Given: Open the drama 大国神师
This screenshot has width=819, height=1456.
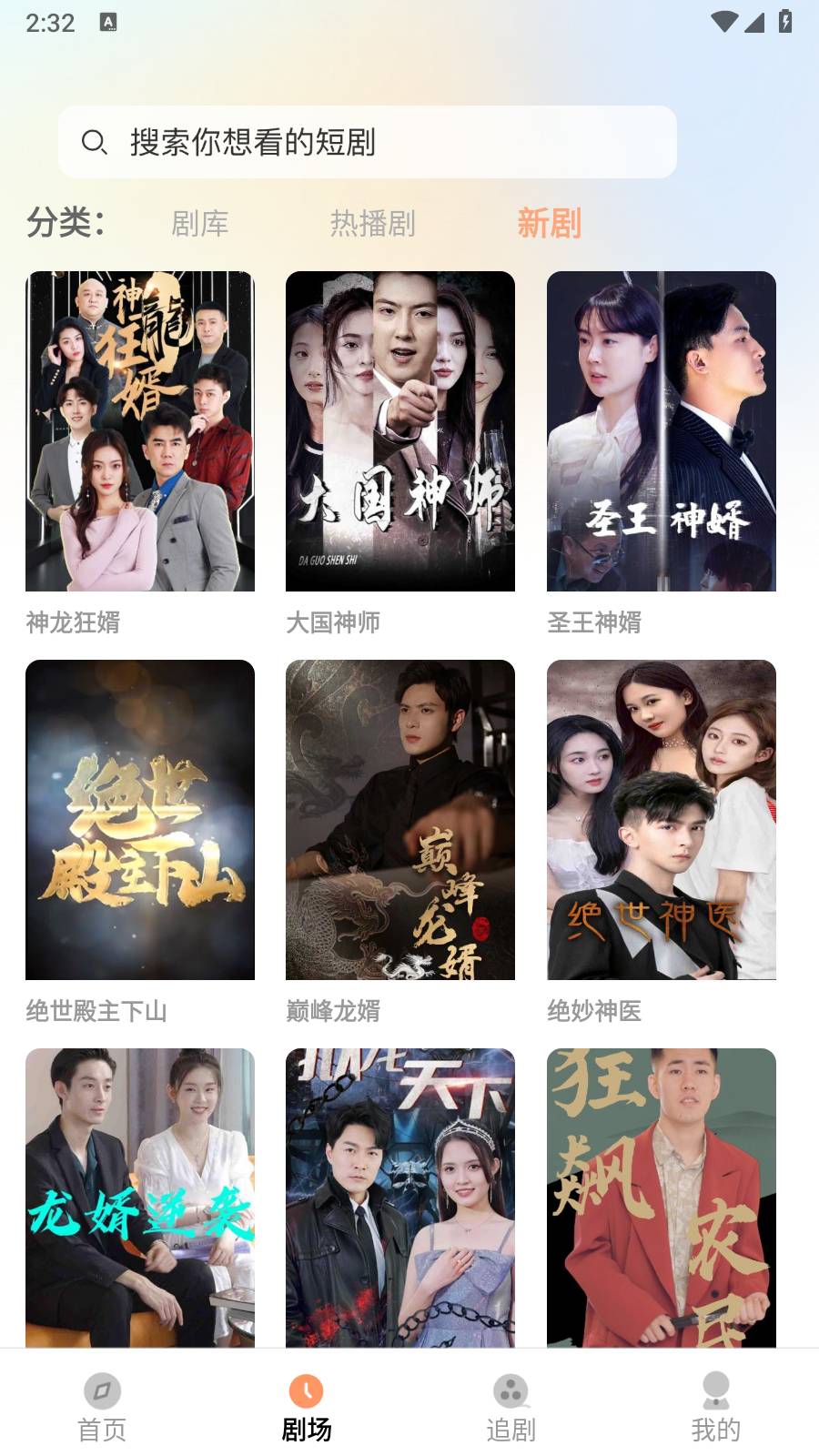Looking at the screenshot, I should pos(400,431).
